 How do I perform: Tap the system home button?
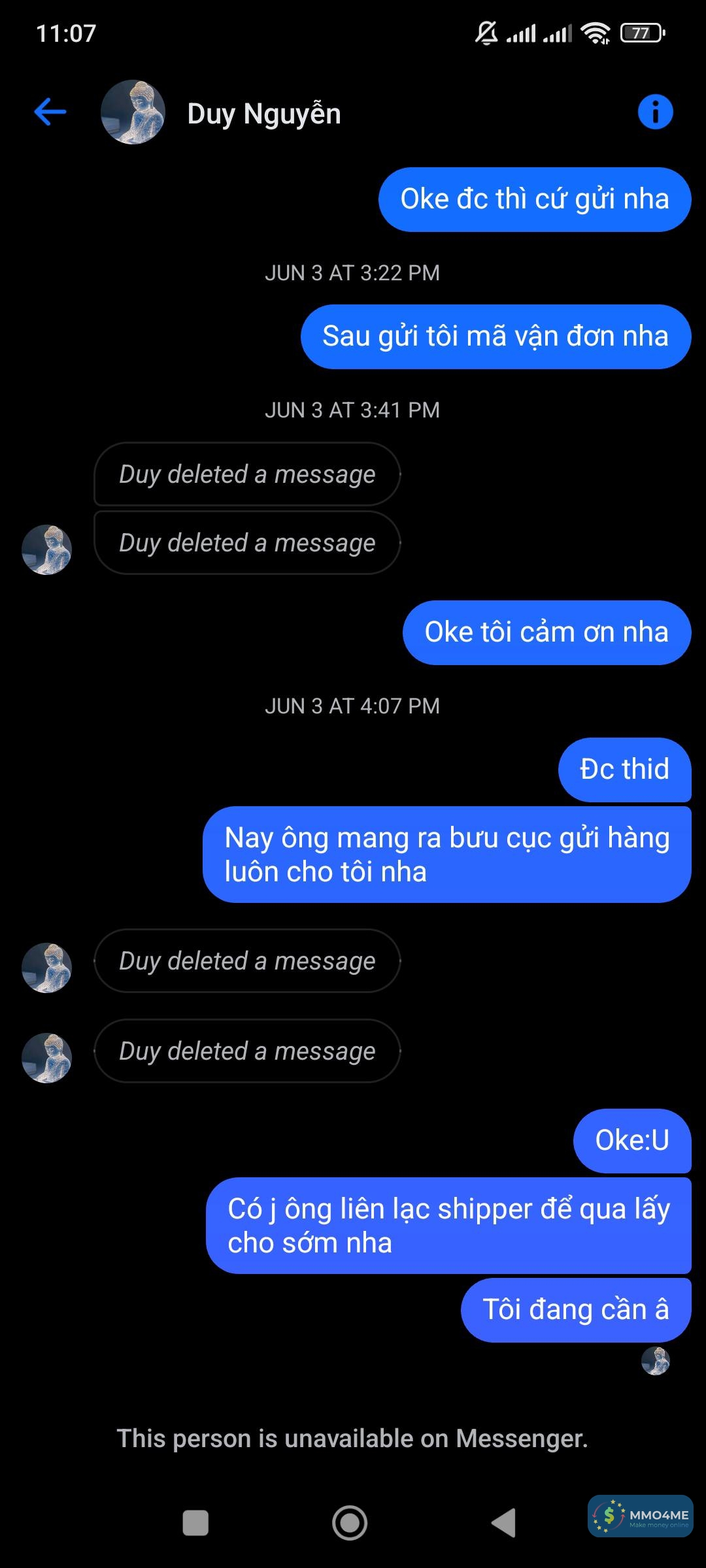350,1523
